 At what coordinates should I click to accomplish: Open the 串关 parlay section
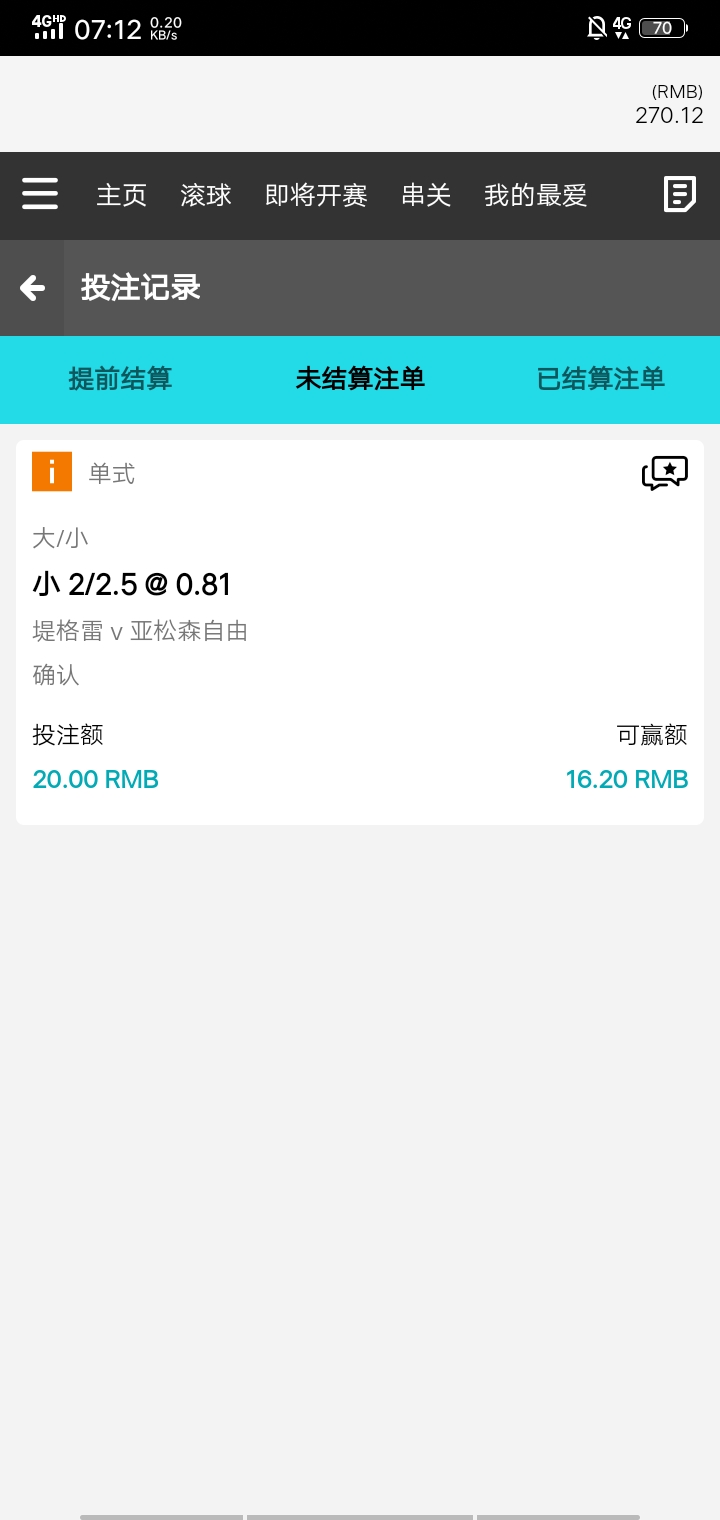click(x=426, y=195)
